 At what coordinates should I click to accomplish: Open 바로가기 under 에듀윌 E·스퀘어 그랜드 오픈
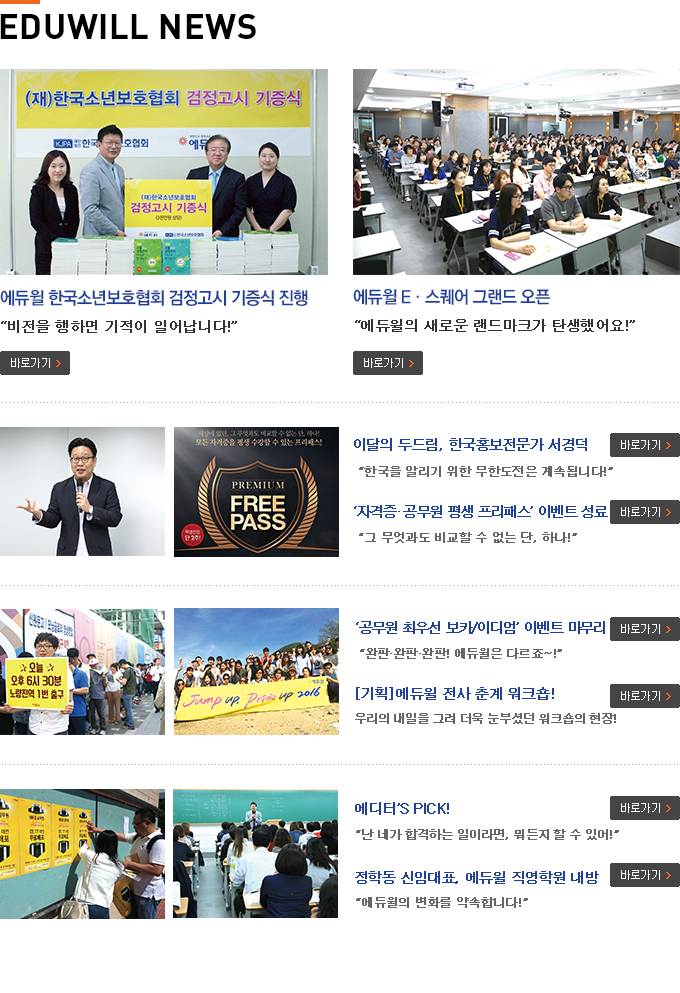pos(388,363)
